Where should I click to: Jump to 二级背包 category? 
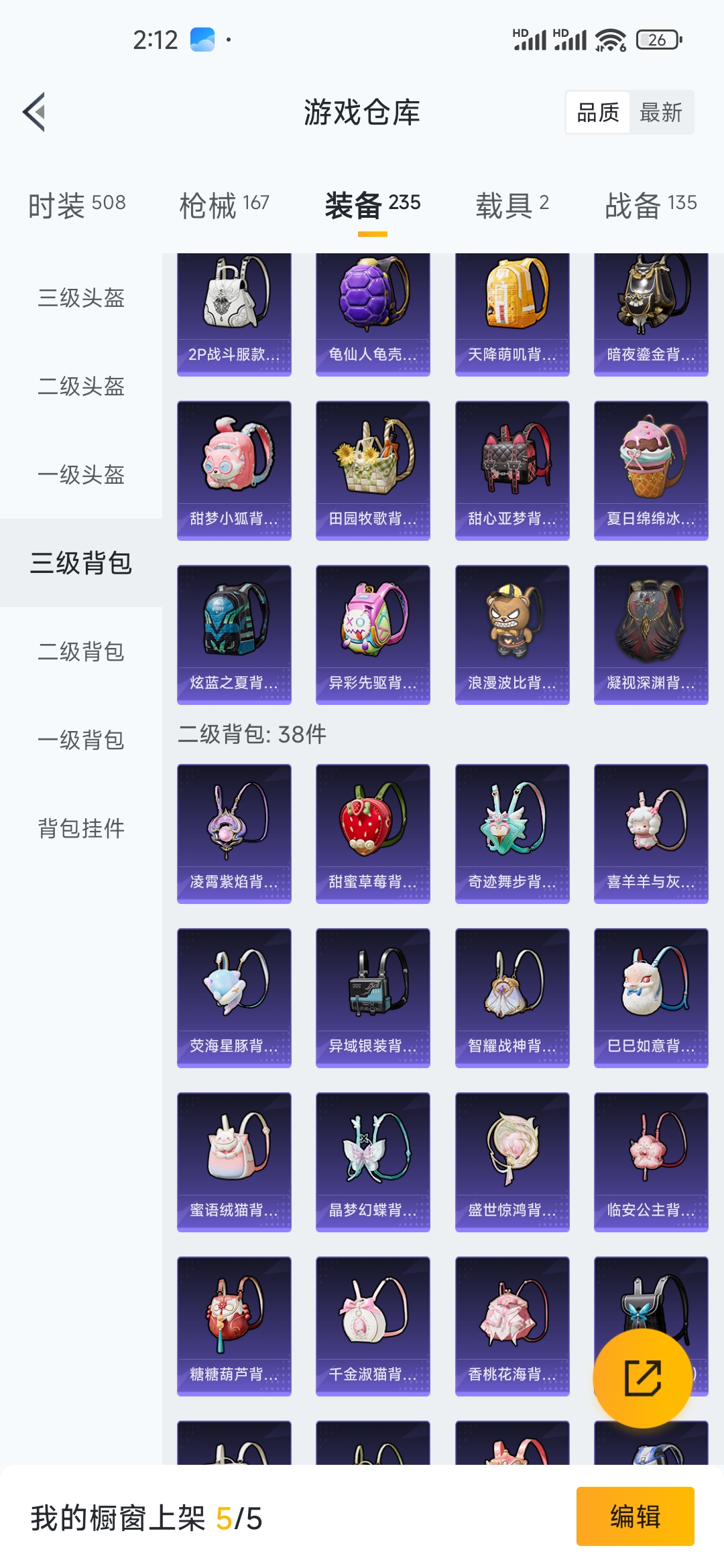pos(81,651)
